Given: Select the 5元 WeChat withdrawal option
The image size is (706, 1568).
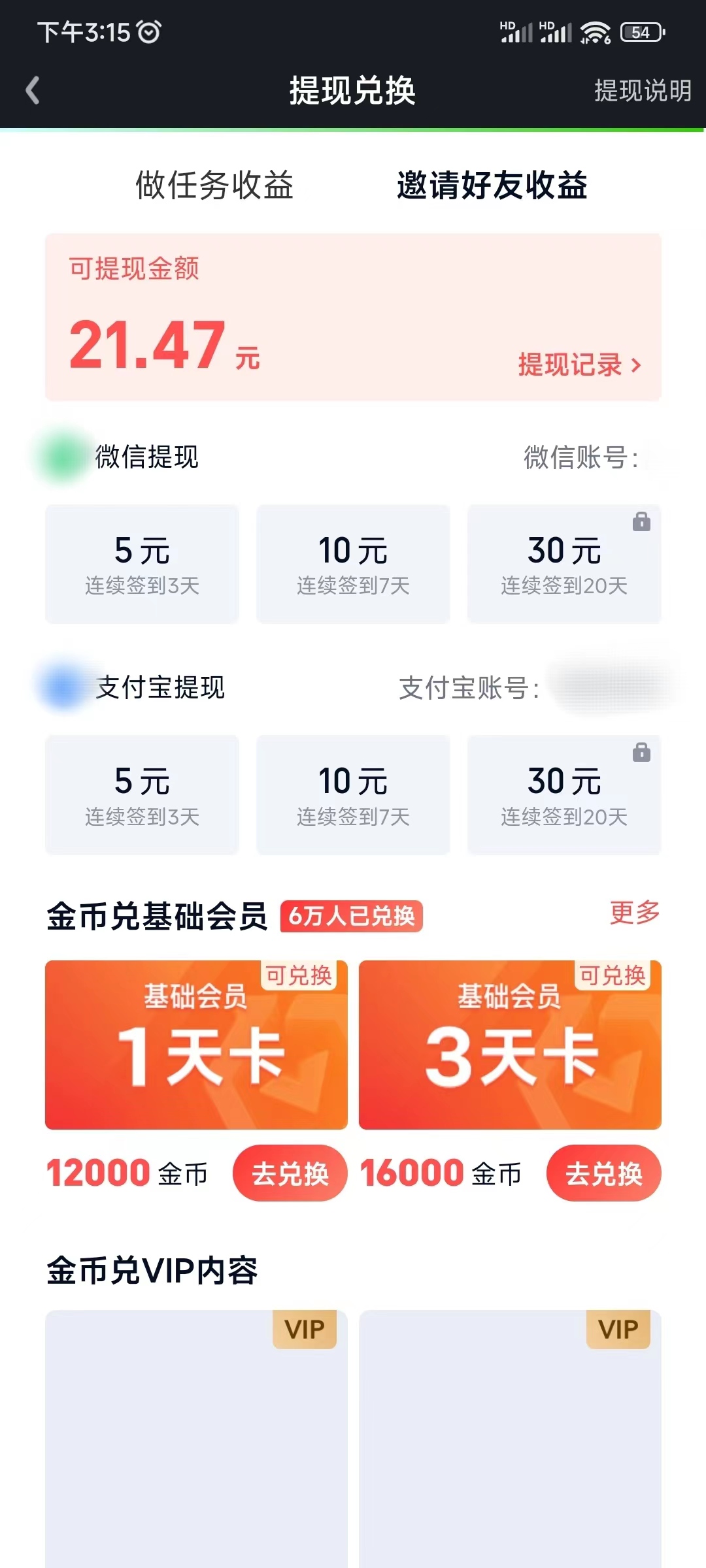Looking at the screenshot, I should coord(142,563).
